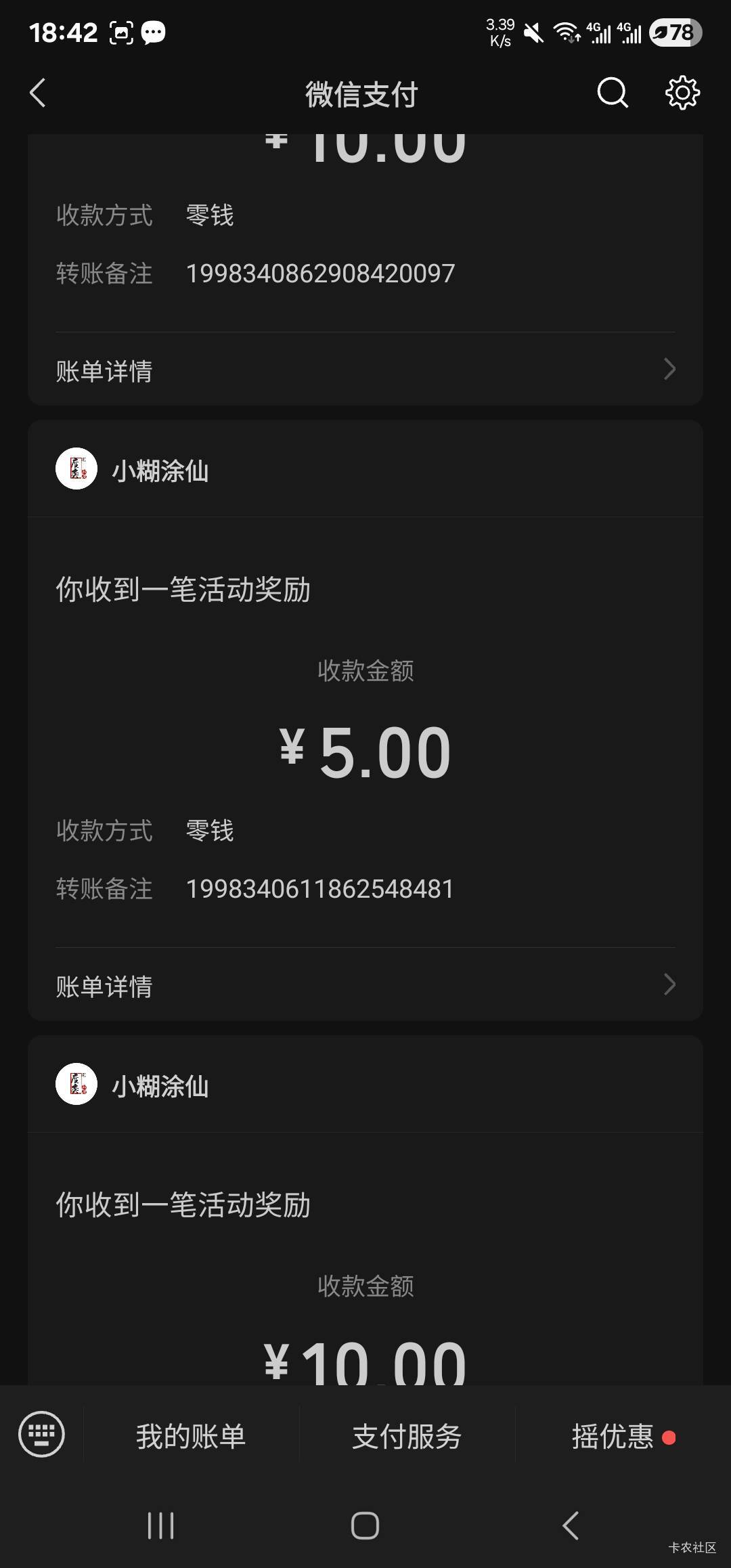This screenshot has width=731, height=1568.
Task: Show recent apps from the navigation bar
Action: coord(160,1525)
